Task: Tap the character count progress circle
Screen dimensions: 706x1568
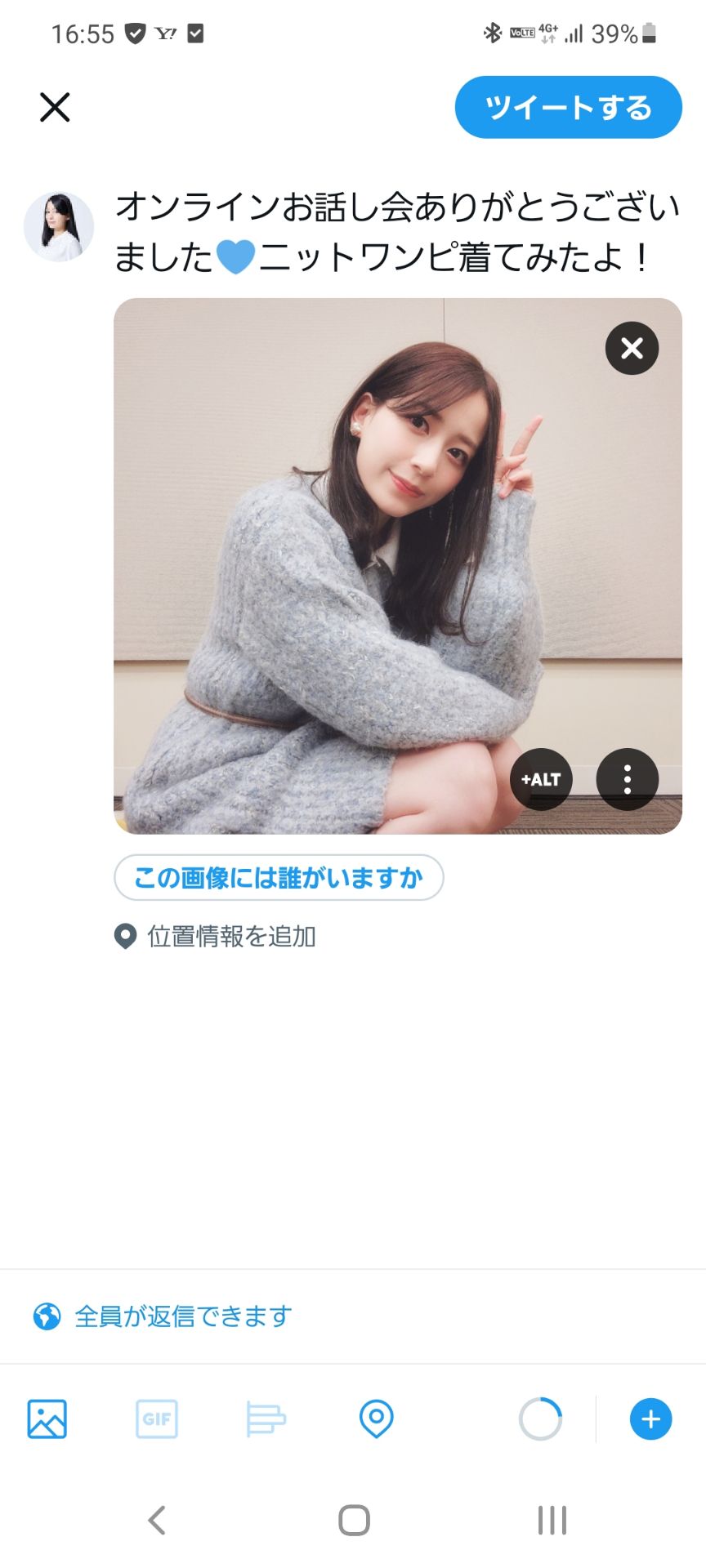Action: (x=541, y=1419)
